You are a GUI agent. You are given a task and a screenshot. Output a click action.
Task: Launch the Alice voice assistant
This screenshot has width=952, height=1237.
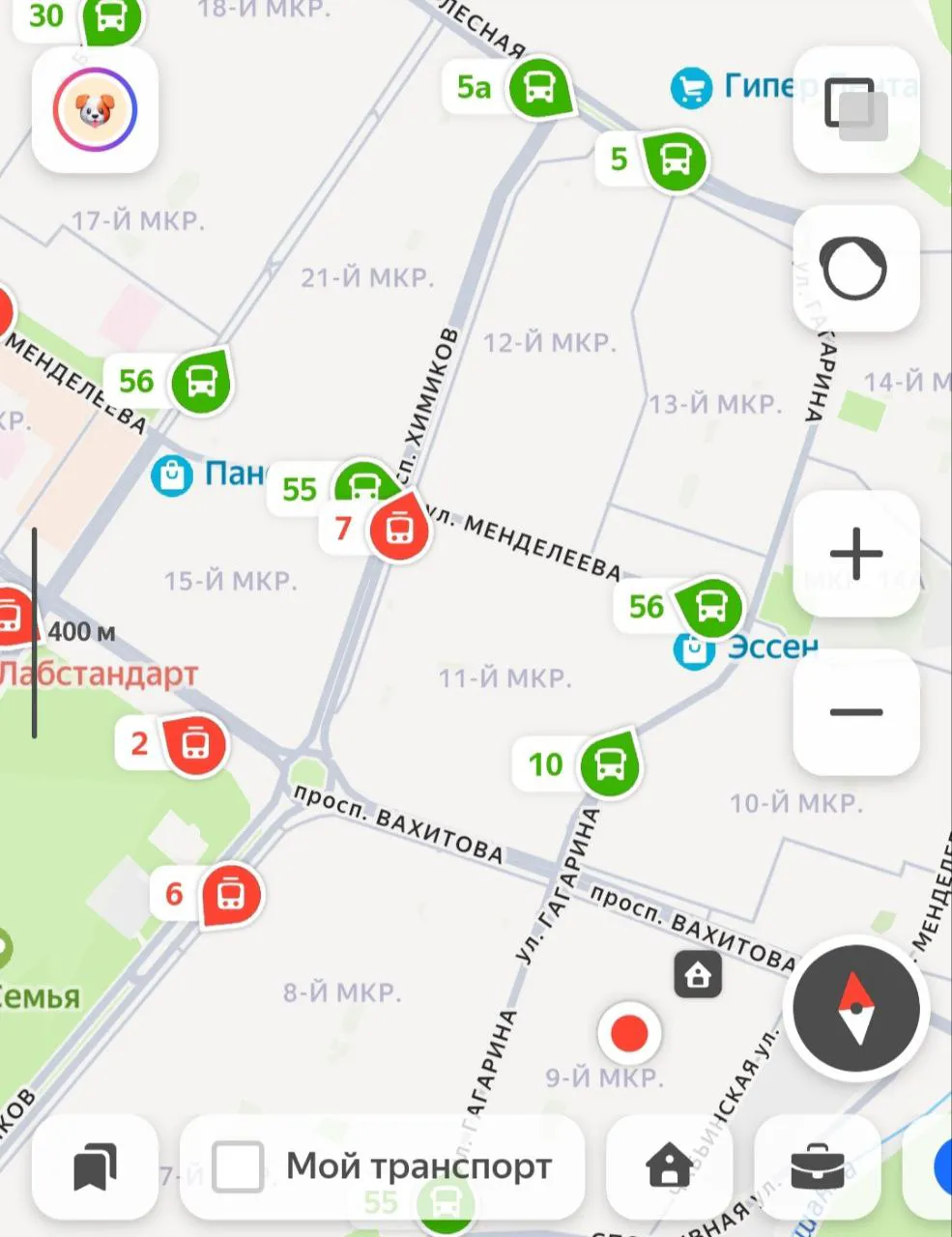click(853, 269)
